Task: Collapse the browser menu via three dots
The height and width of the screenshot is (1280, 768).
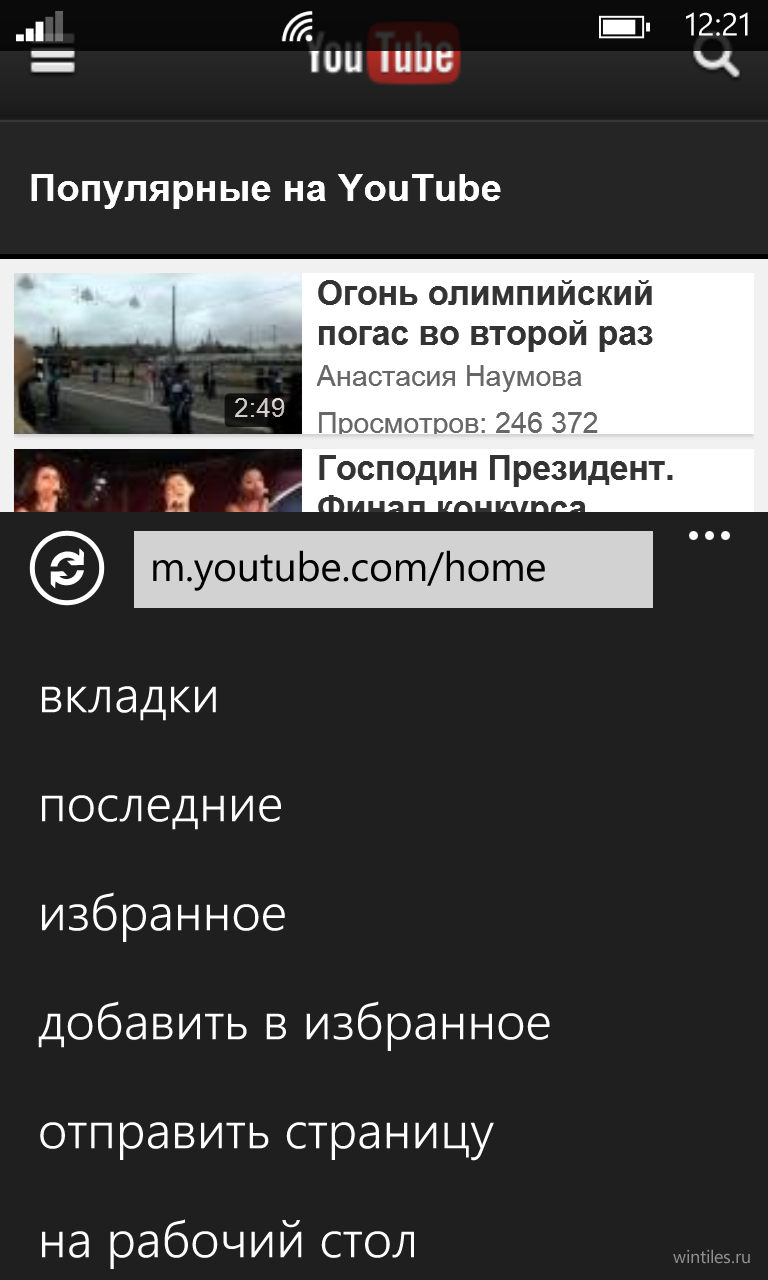Action: click(x=710, y=536)
